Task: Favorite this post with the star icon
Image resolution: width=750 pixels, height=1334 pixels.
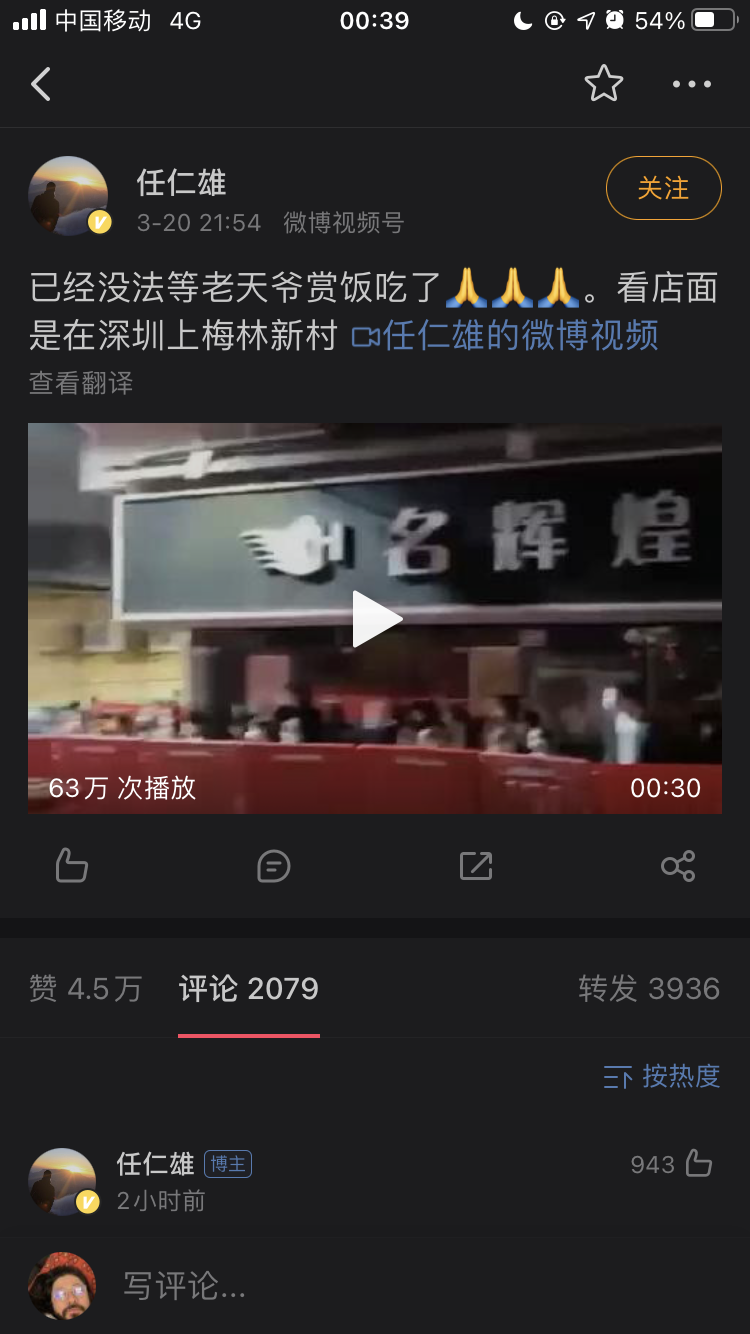Action: pos(603,84)
